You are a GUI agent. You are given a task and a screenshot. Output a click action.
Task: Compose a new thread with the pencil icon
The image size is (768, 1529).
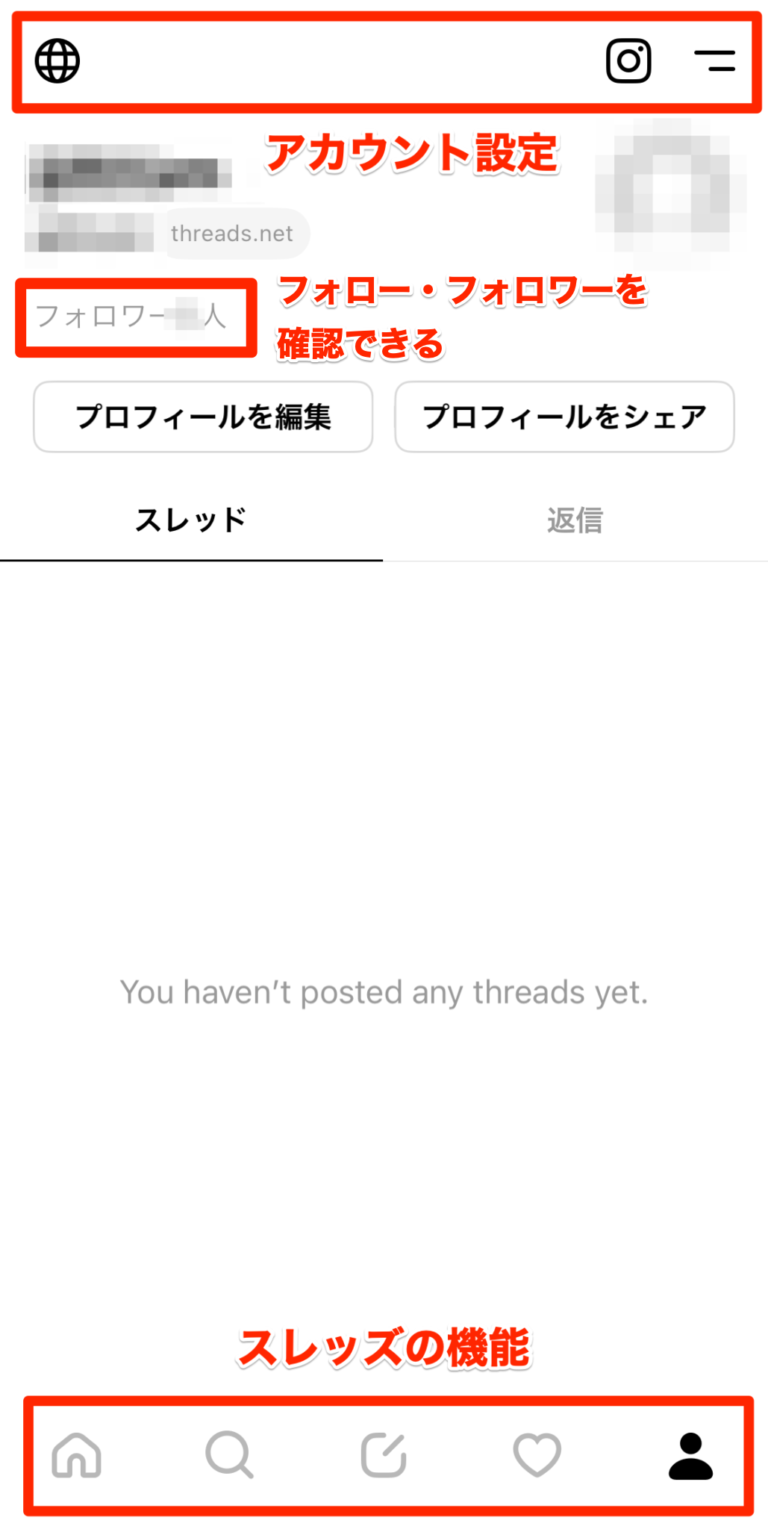384,1456
